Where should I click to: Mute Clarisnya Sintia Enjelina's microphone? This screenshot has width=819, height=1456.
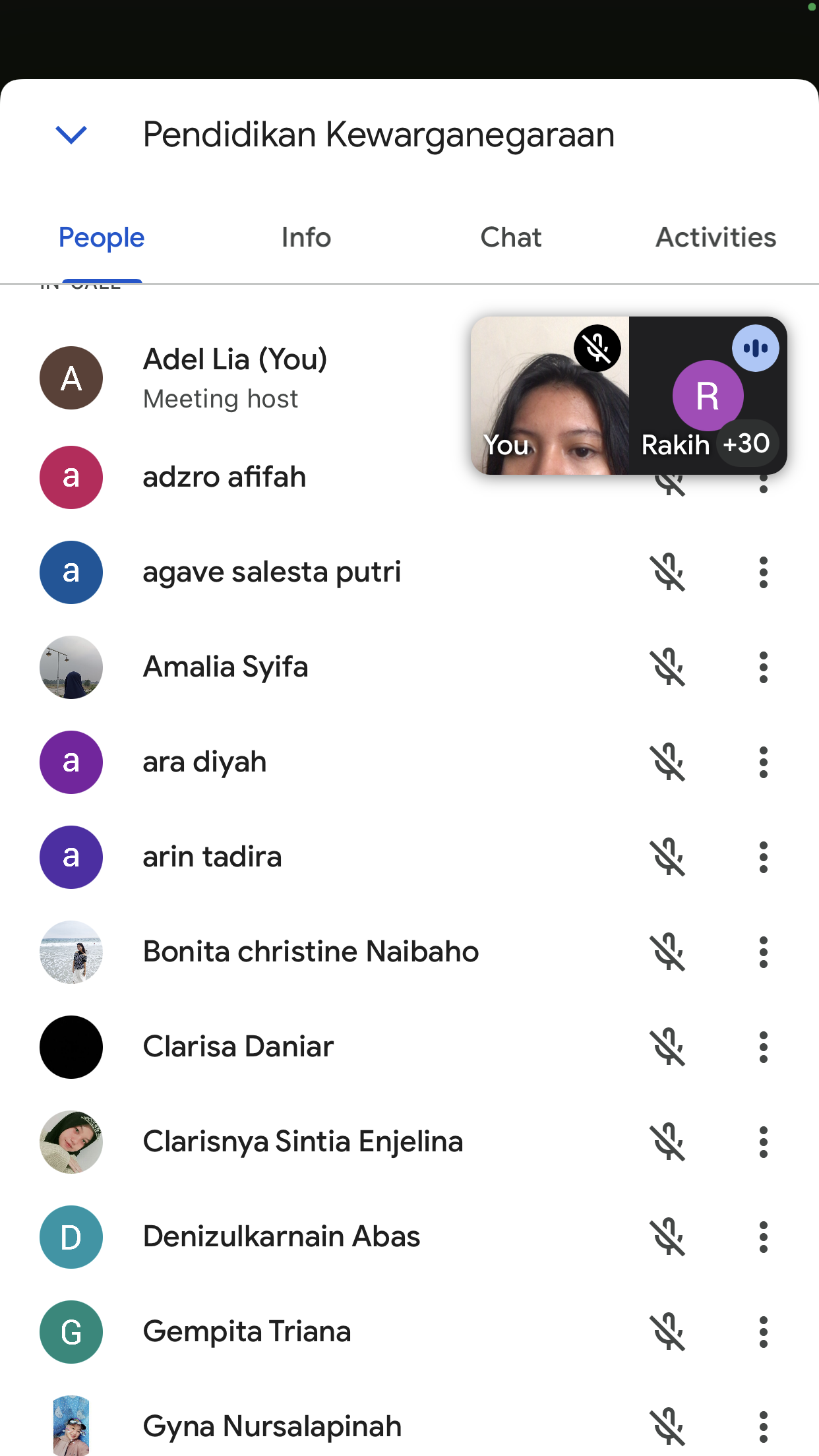[x=669, y=1142]
